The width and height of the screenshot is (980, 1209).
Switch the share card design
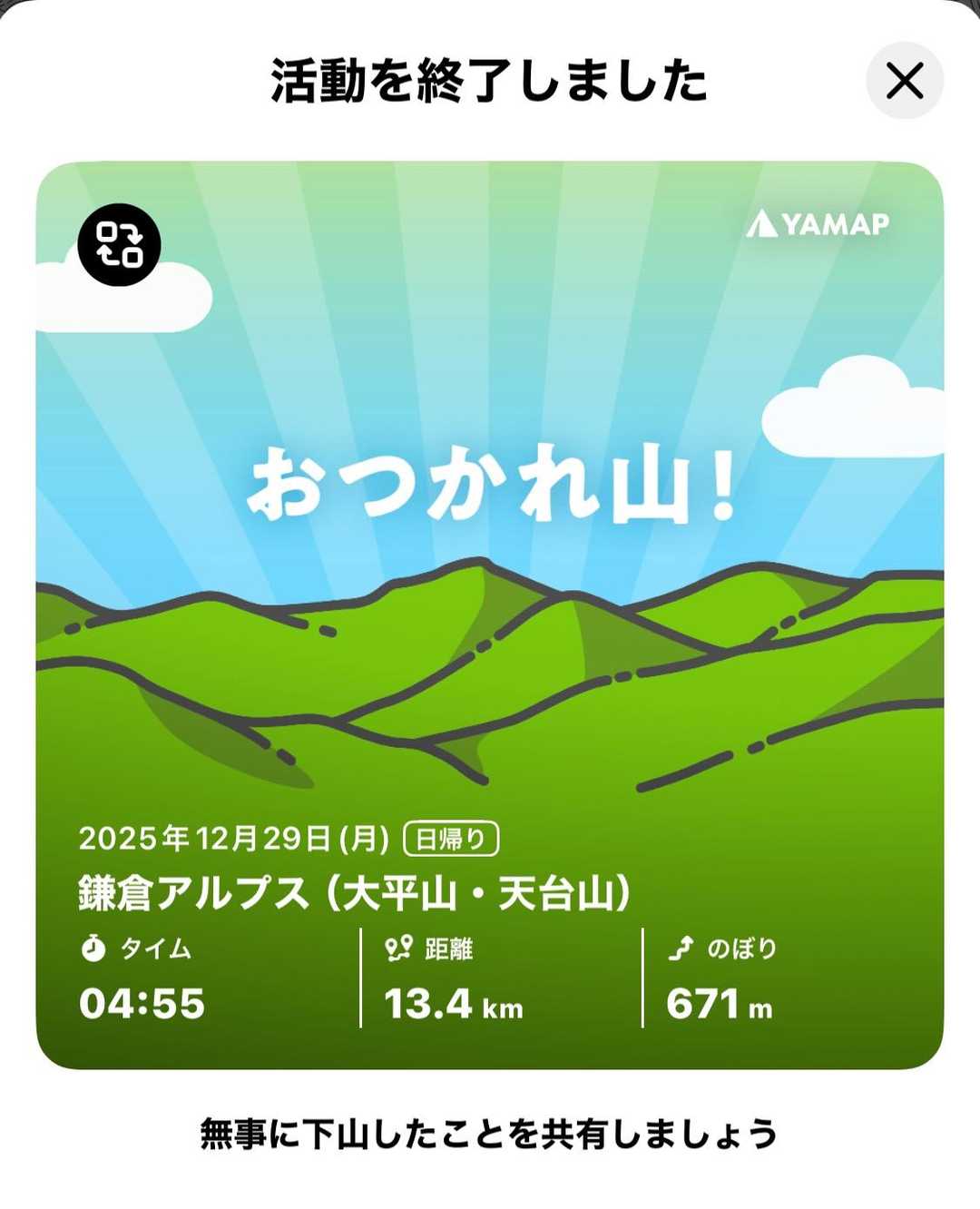tap(119, 245)
